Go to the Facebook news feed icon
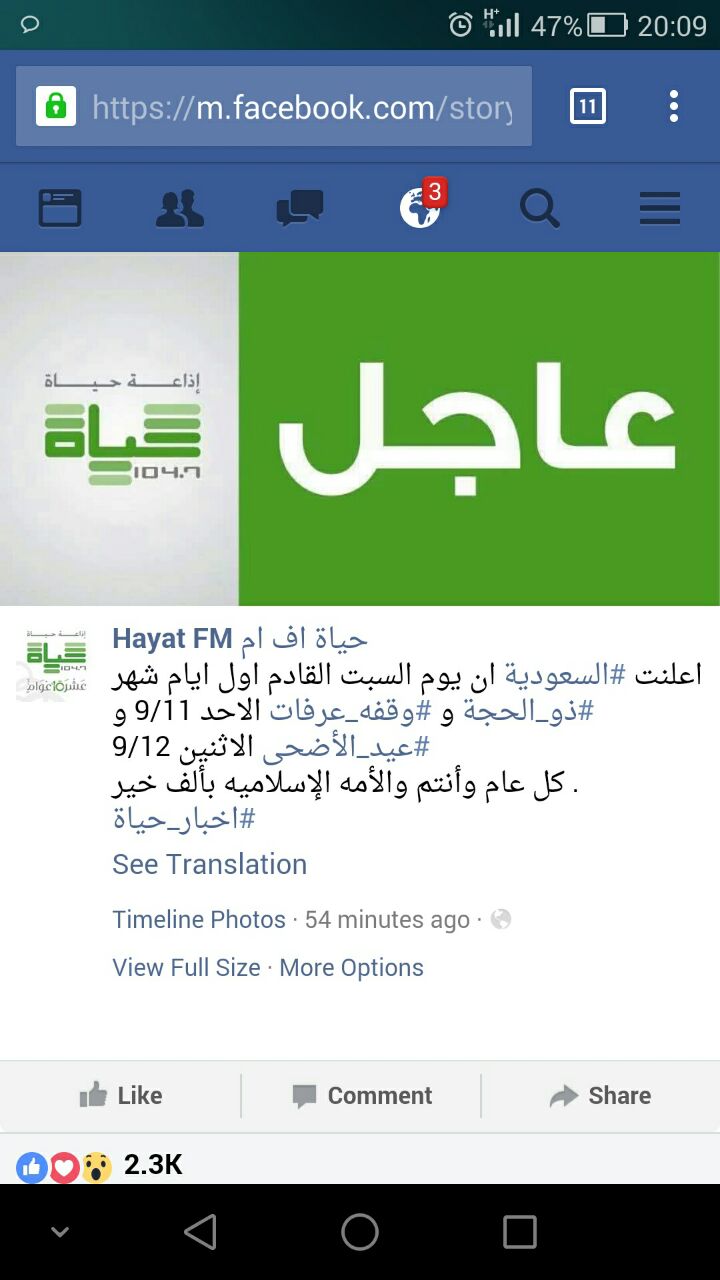Image resolution: width=720 pixels, height=1280 pixels. coord(60,209)
